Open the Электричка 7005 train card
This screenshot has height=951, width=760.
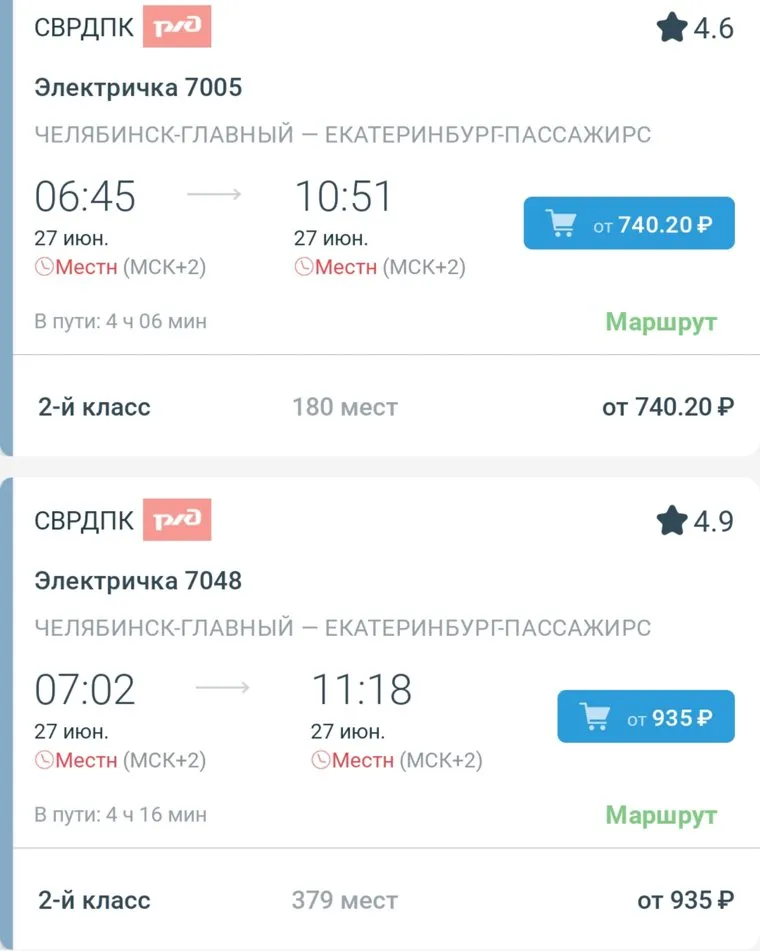138,88
